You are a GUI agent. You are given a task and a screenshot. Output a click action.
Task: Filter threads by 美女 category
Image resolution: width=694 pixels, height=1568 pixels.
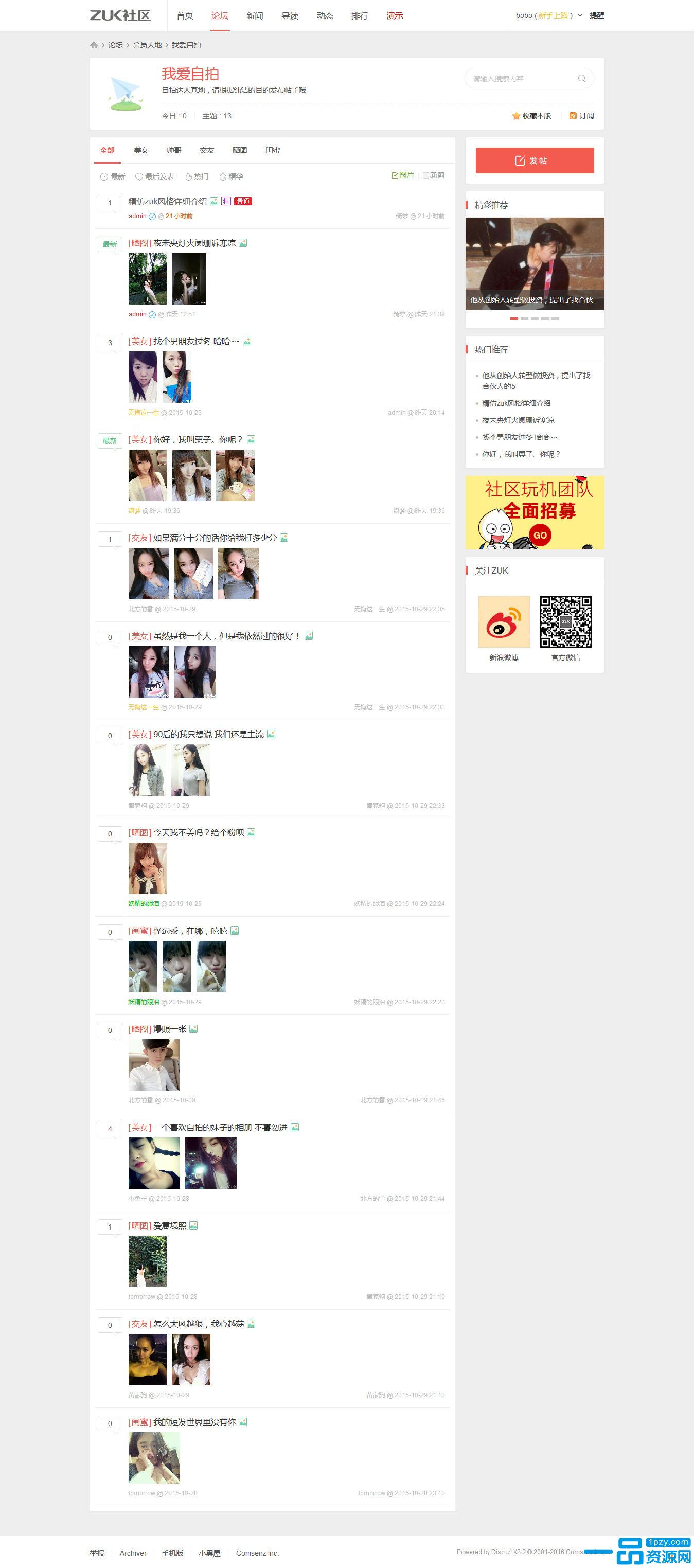140,150
